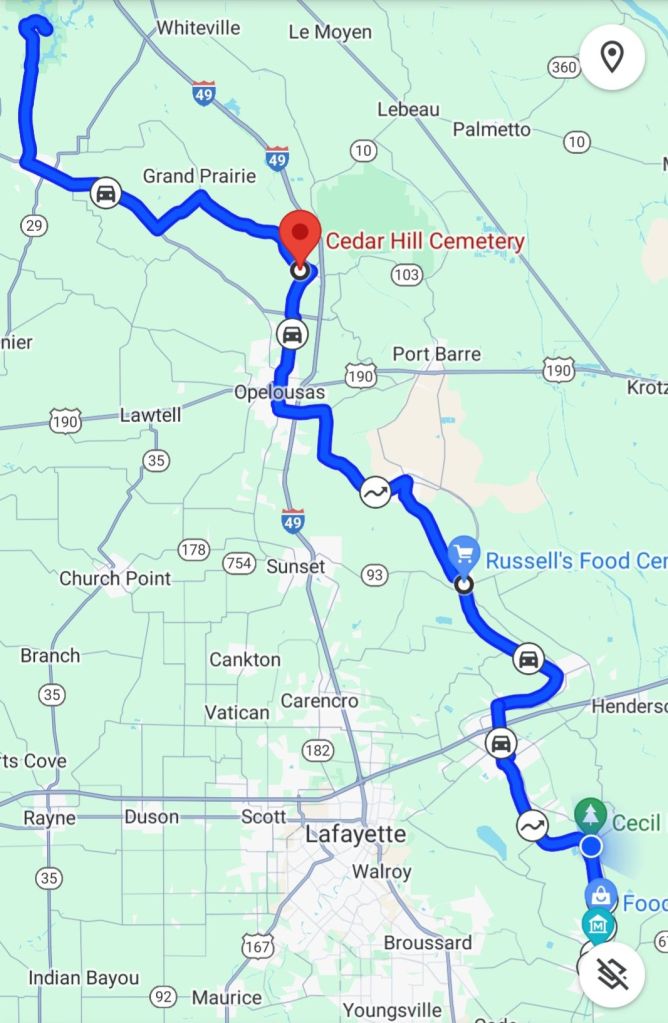Image resolution: width=668 pixels, height=1023 pixels.
Task: Select the car icon above Opelousas
Action: point(292,334)
